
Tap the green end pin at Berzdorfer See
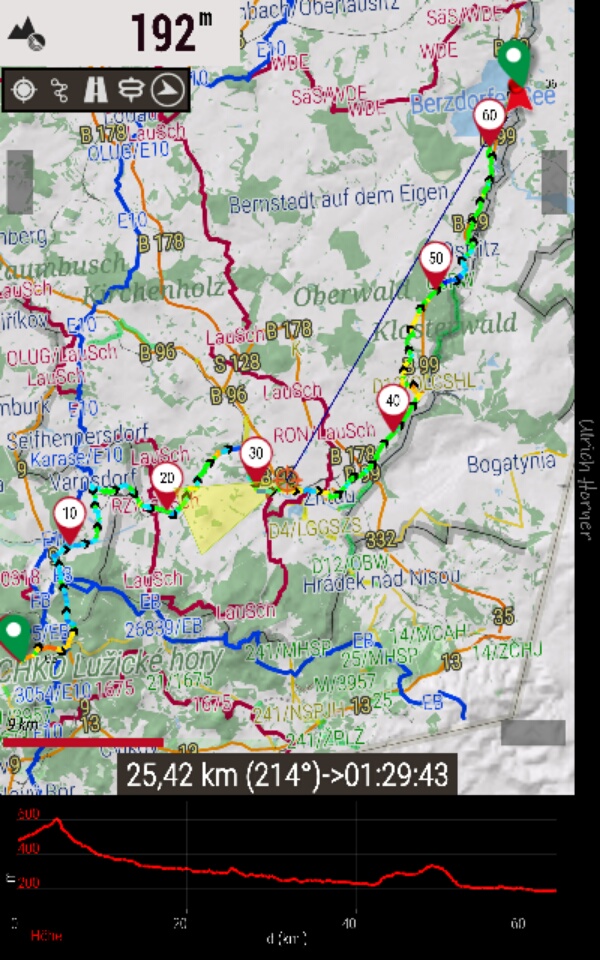(514, 62)
